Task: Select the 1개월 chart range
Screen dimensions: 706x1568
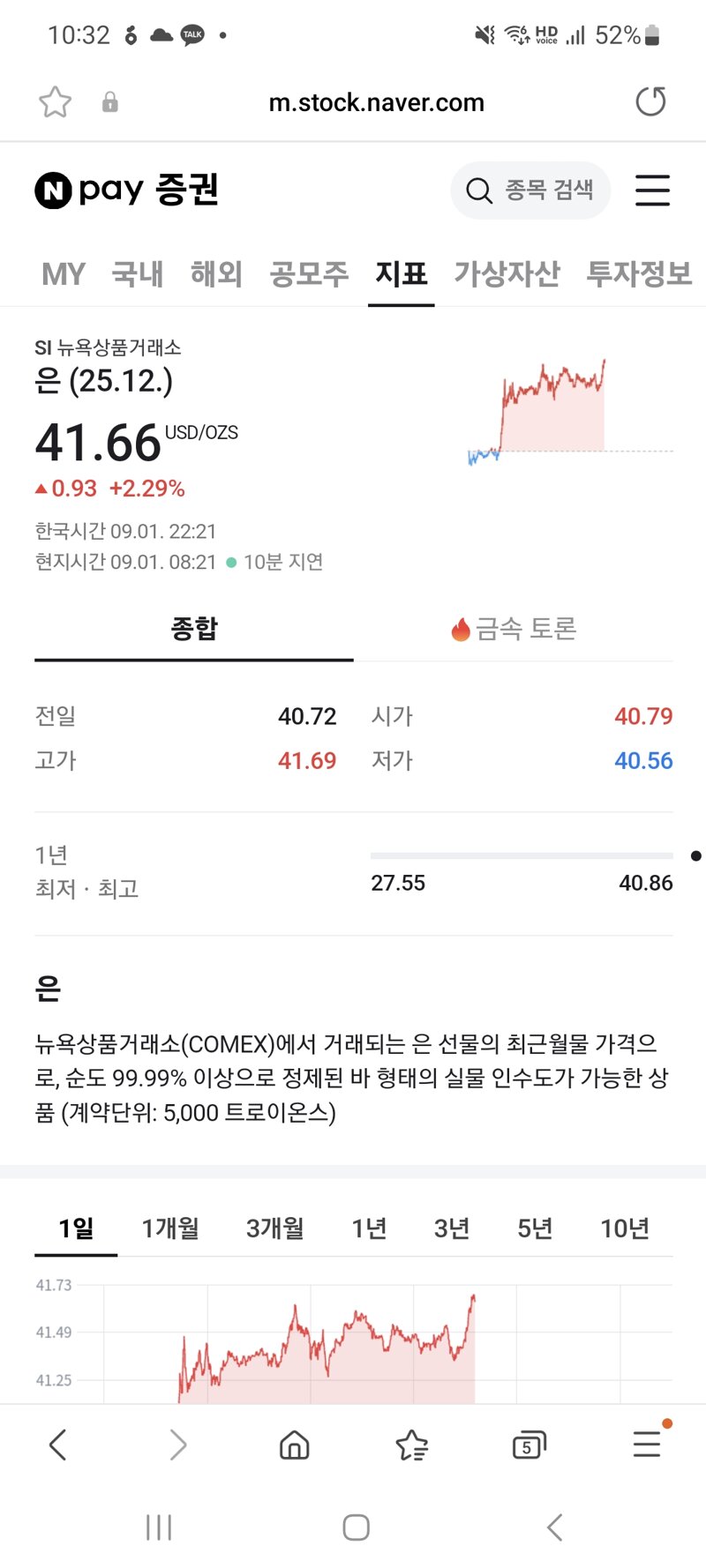Action: pyautogui.click(x=170, y=1228)
